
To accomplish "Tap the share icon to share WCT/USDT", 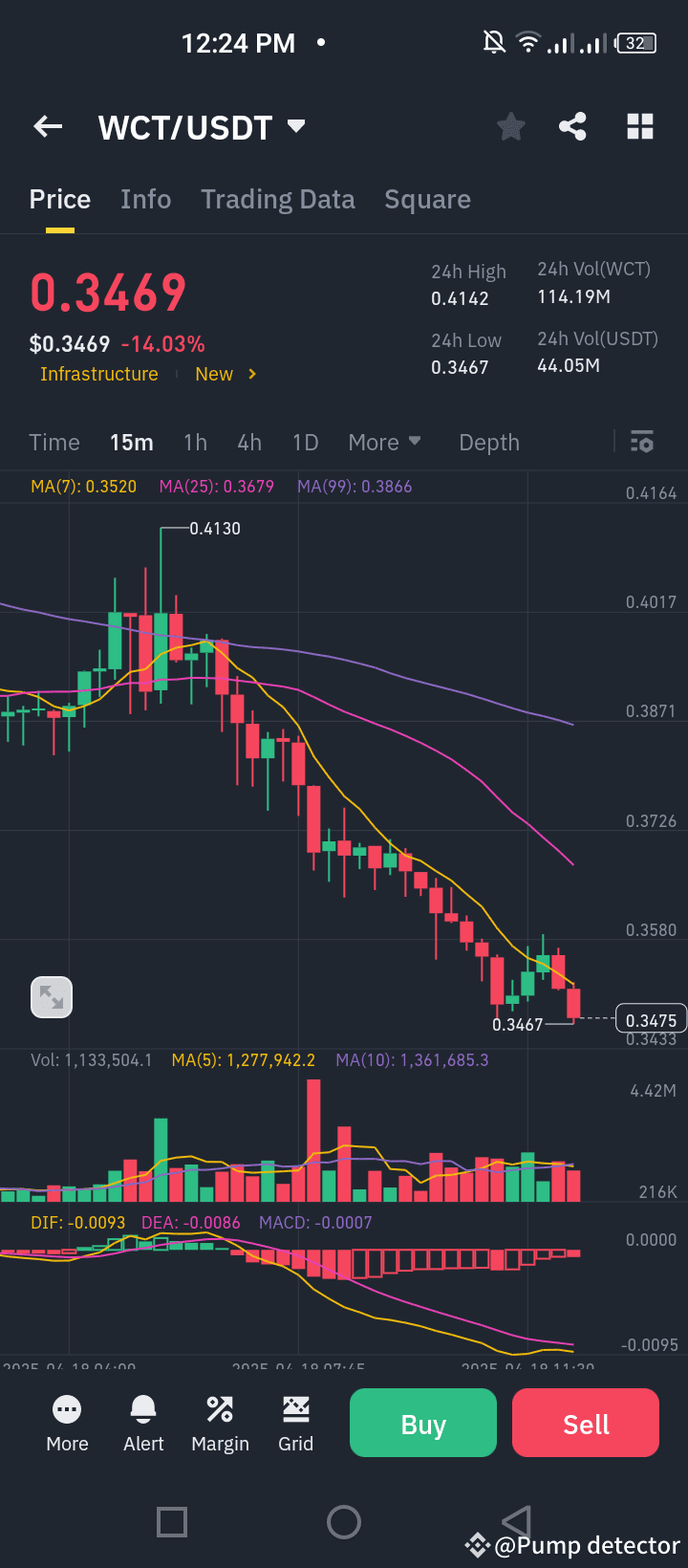I will coord(572,125).
